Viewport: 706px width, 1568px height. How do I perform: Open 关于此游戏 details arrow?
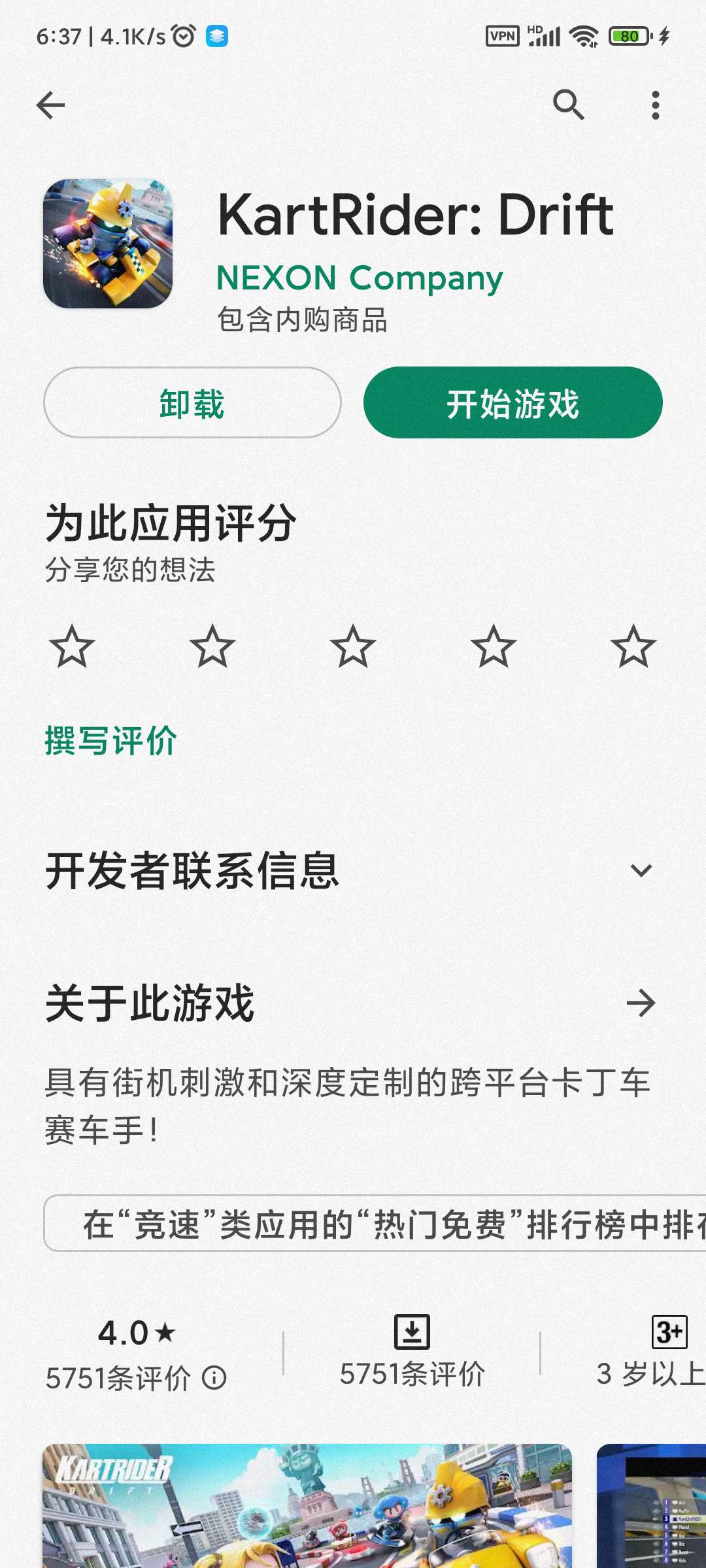click(x=641, y=1003)
